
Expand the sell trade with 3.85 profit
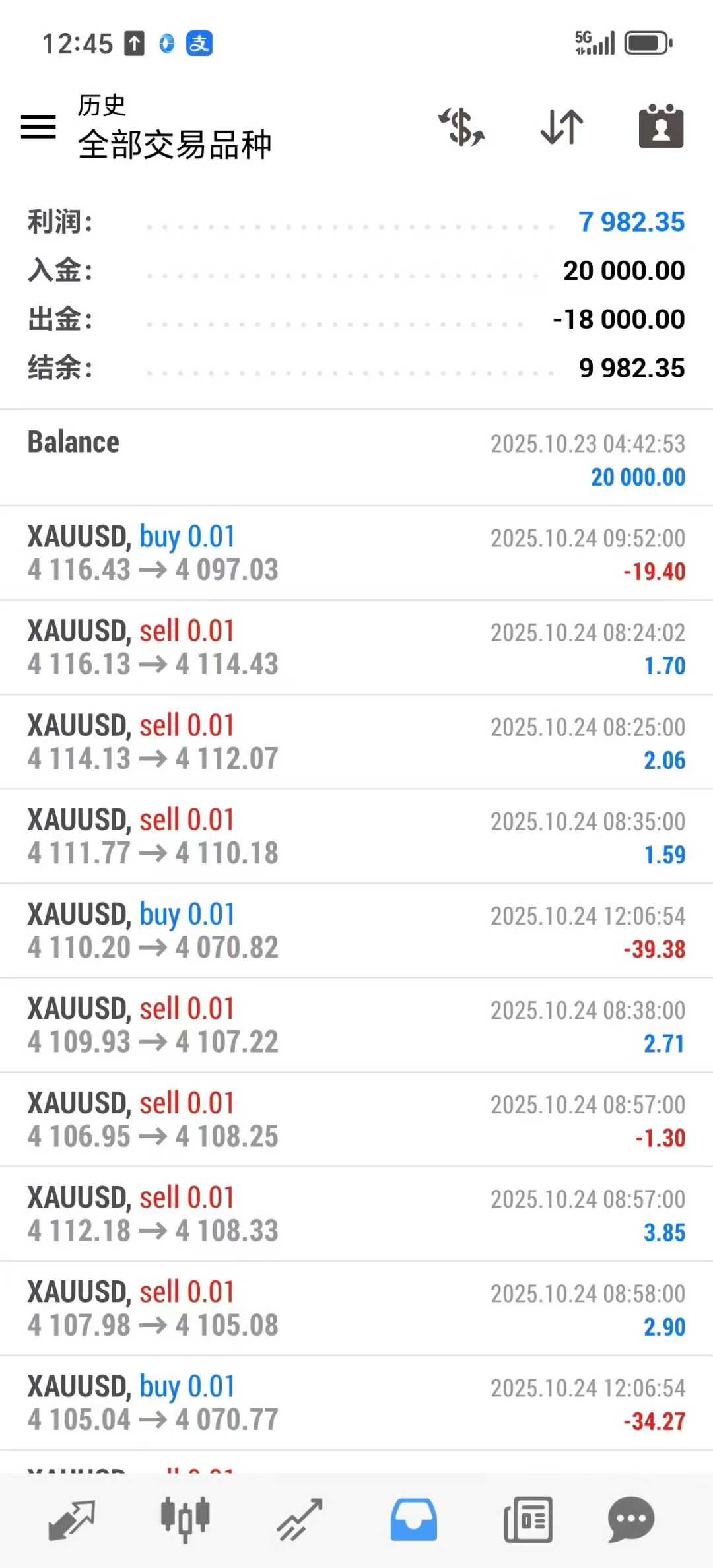point(356,1214)
